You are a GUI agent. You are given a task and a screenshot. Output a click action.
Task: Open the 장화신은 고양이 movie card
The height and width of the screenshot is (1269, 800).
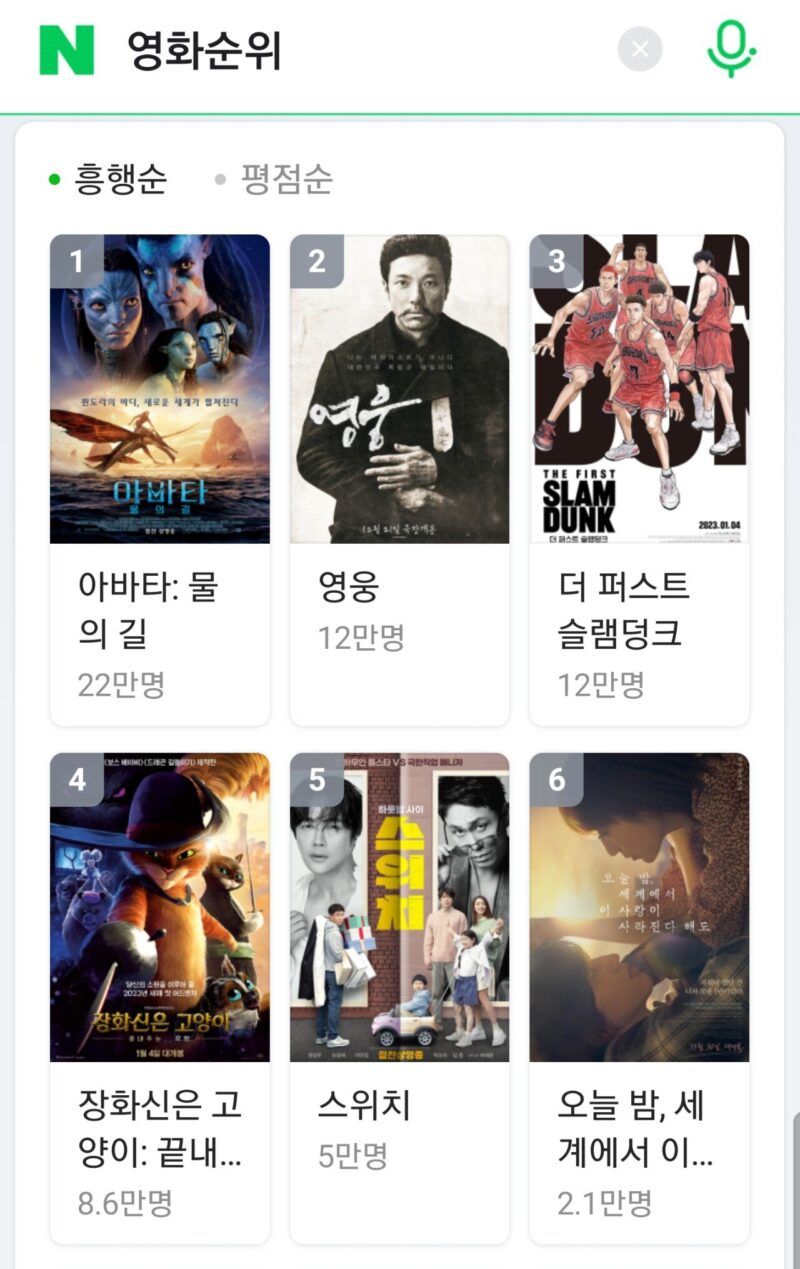pyautogui.click(x=160, y=998)
